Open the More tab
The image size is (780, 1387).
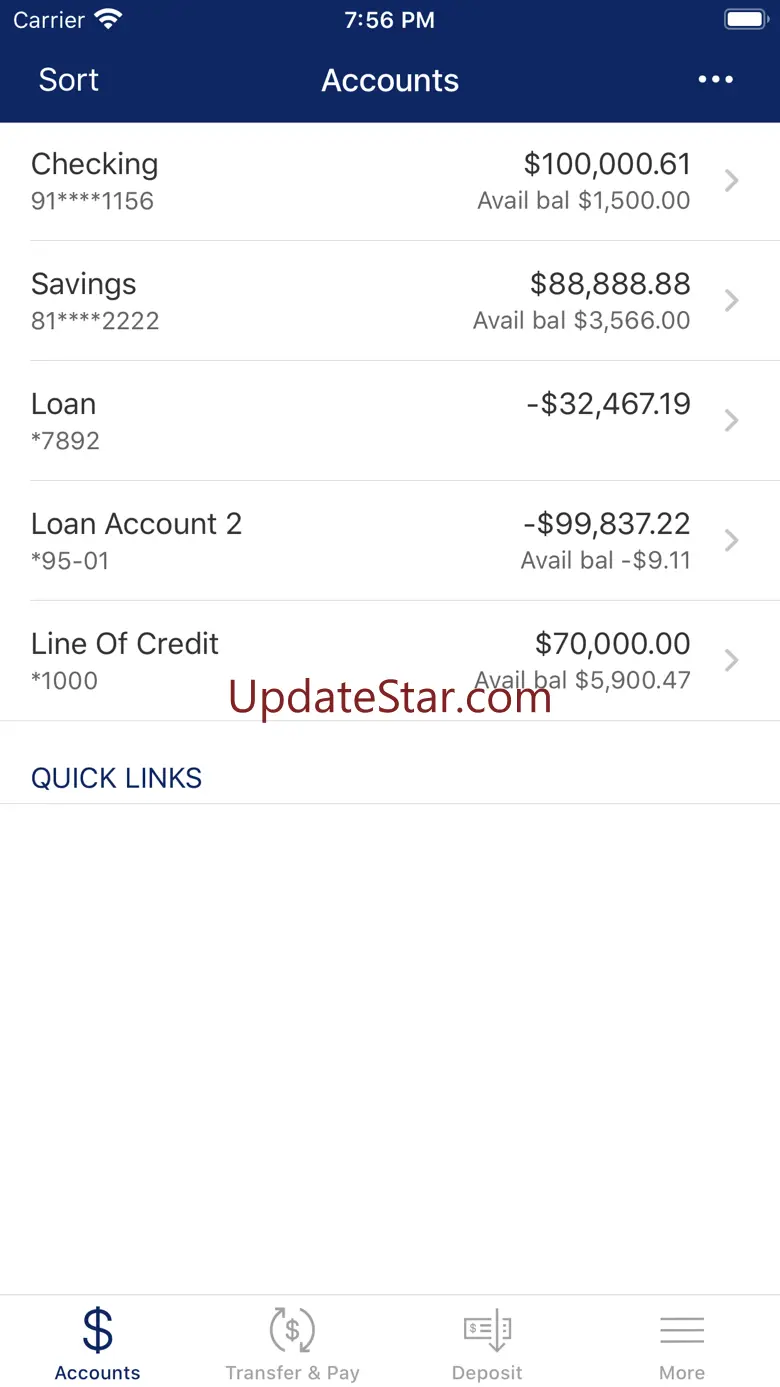click(x=682, y=1343)
